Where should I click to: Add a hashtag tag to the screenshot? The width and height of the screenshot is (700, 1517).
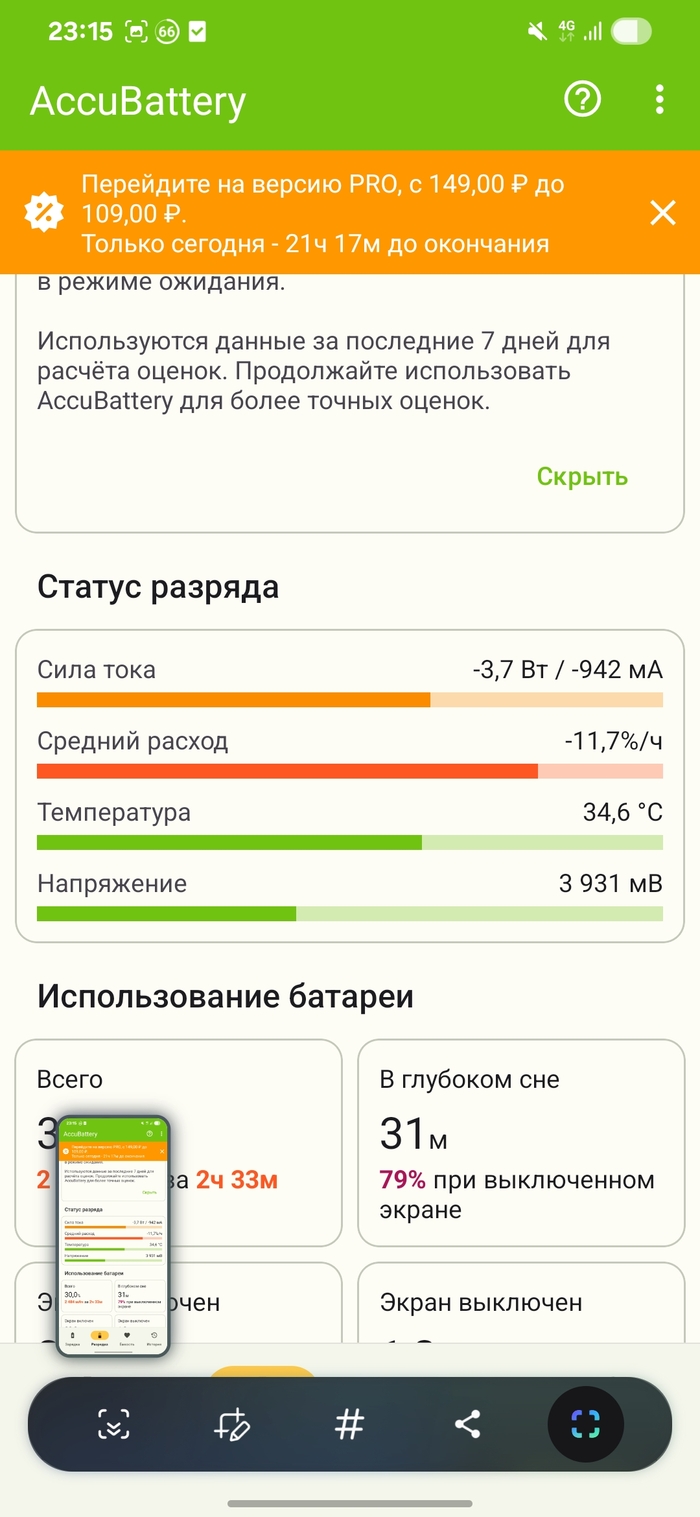(349, 1424)
